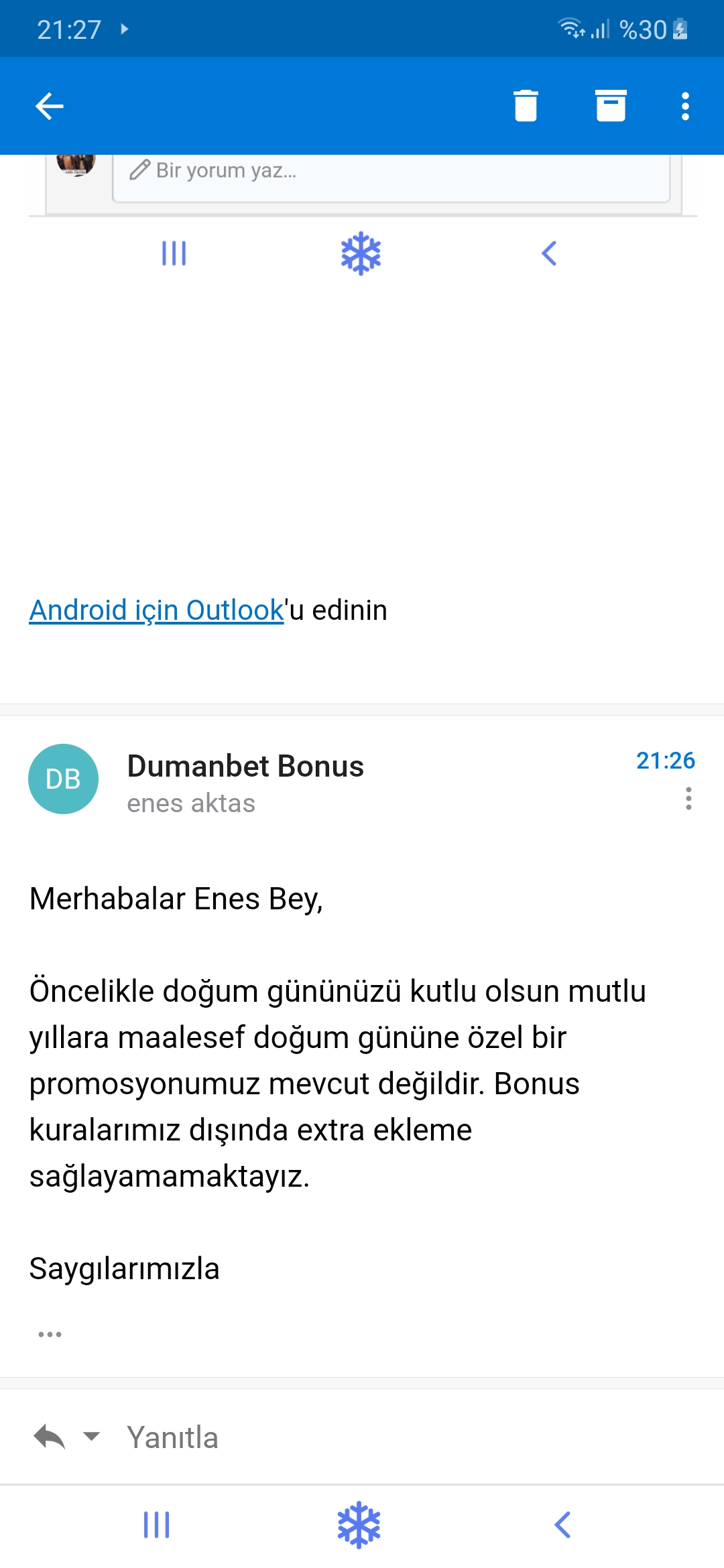Image resolution: width=724 pixels, height=1568 pixels.
Task: Open the reply type dropdown arrow
Action: (91, 1437)
